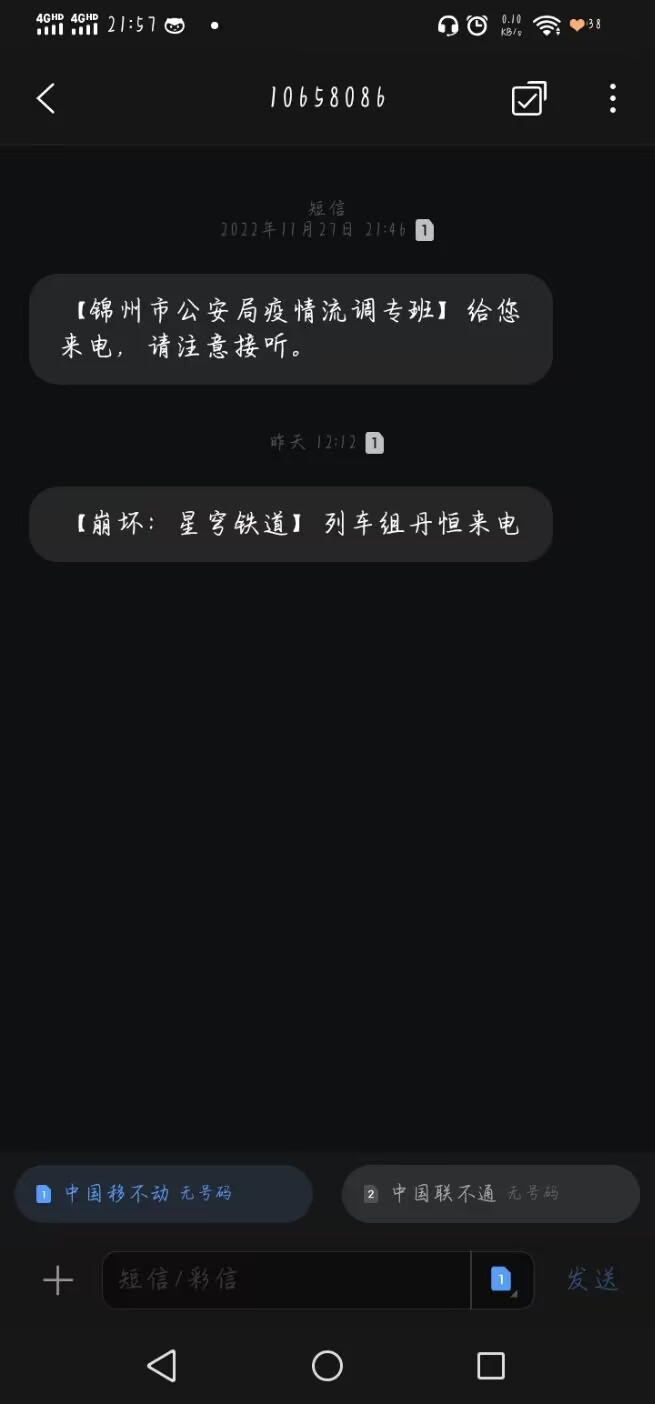655x1404 pixels.
Task: Go back to the message list
Action: pos(46,98)
